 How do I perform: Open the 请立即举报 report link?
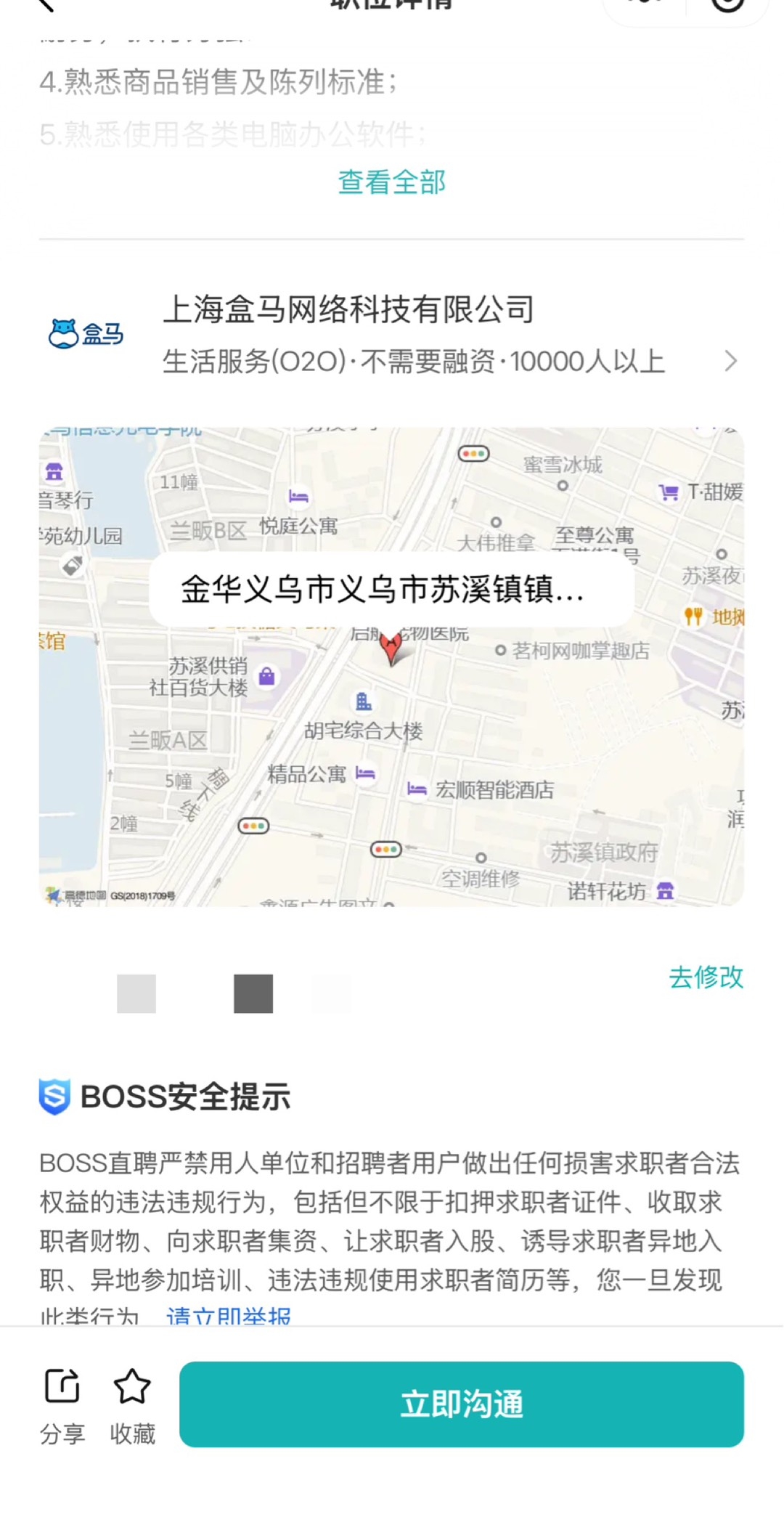(229, 1314)
